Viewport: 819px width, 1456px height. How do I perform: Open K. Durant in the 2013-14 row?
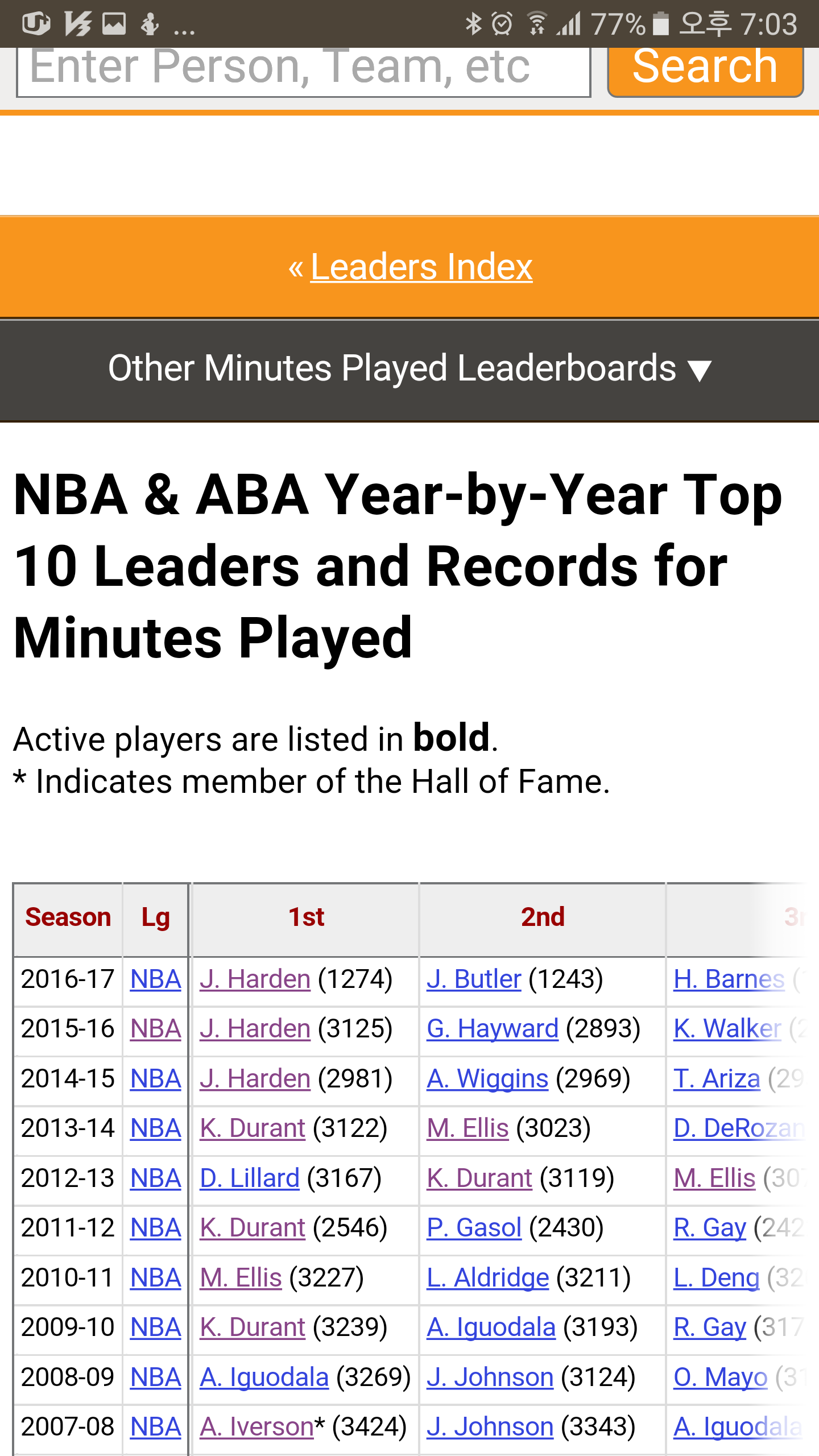pos(253,1128)
